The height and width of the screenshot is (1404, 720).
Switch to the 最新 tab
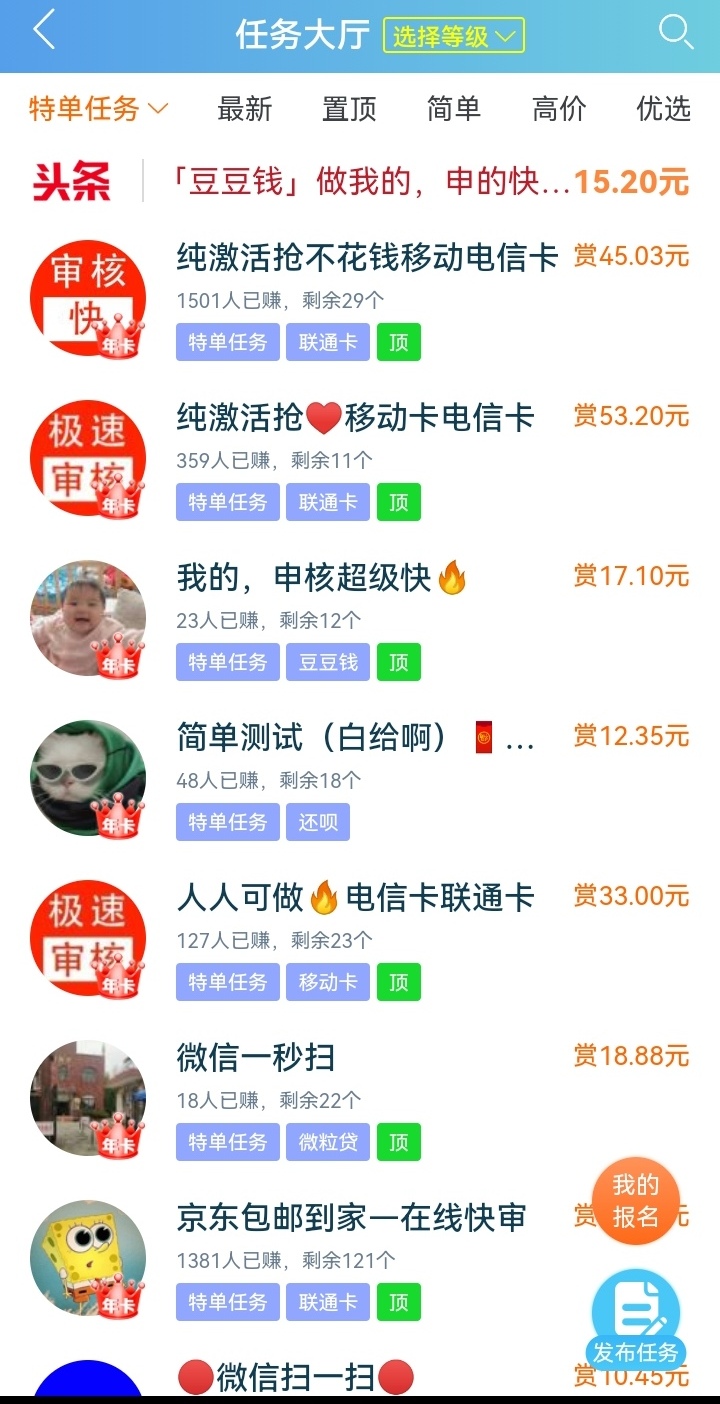244,109
